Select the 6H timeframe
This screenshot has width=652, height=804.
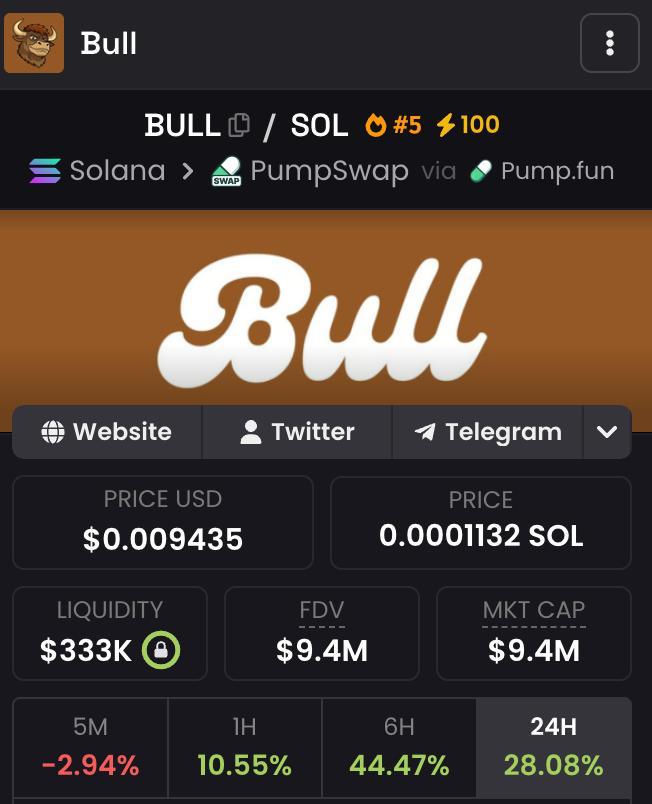[x=399, y=747]
